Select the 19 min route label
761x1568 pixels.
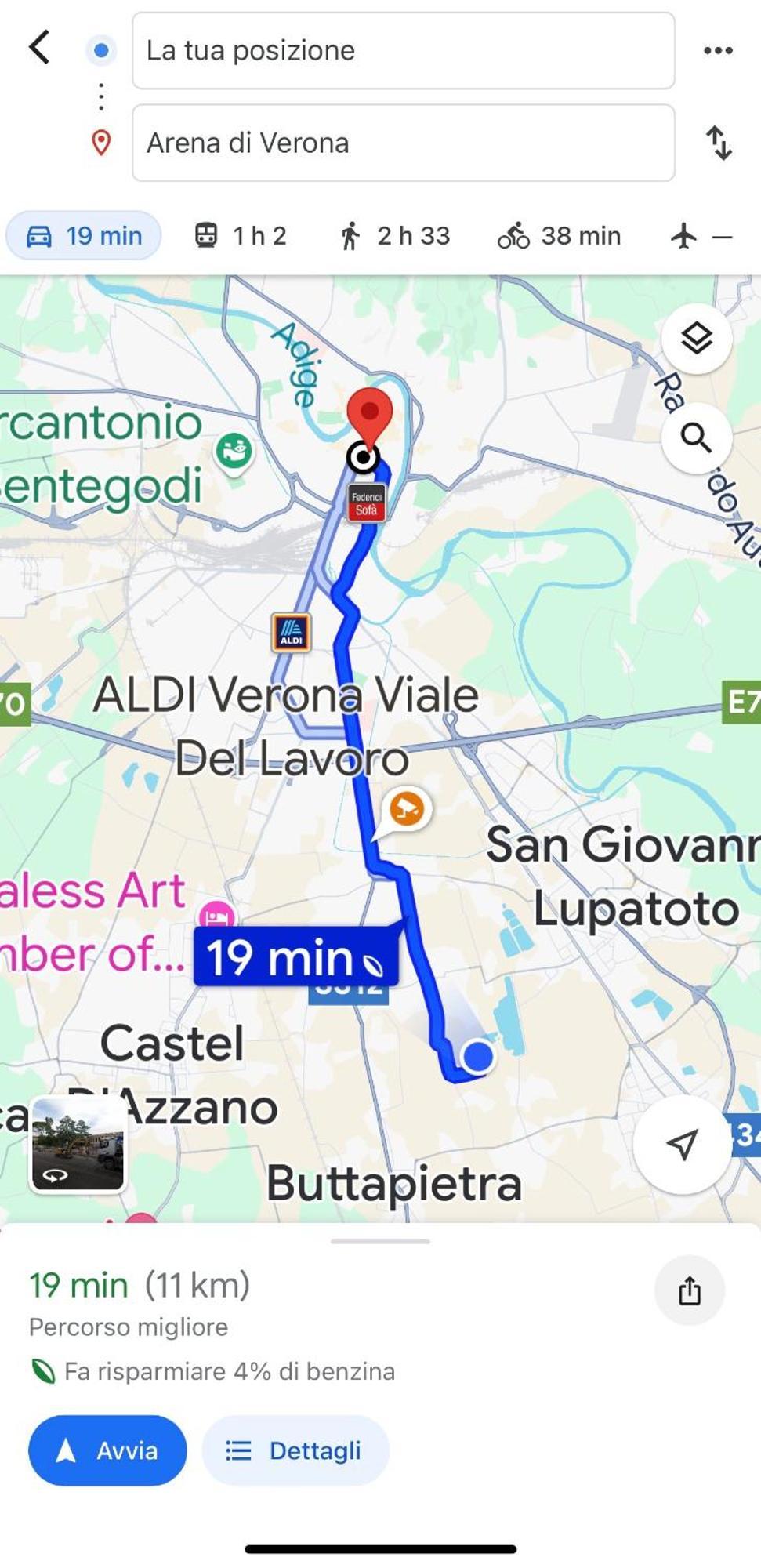point(295,957)
